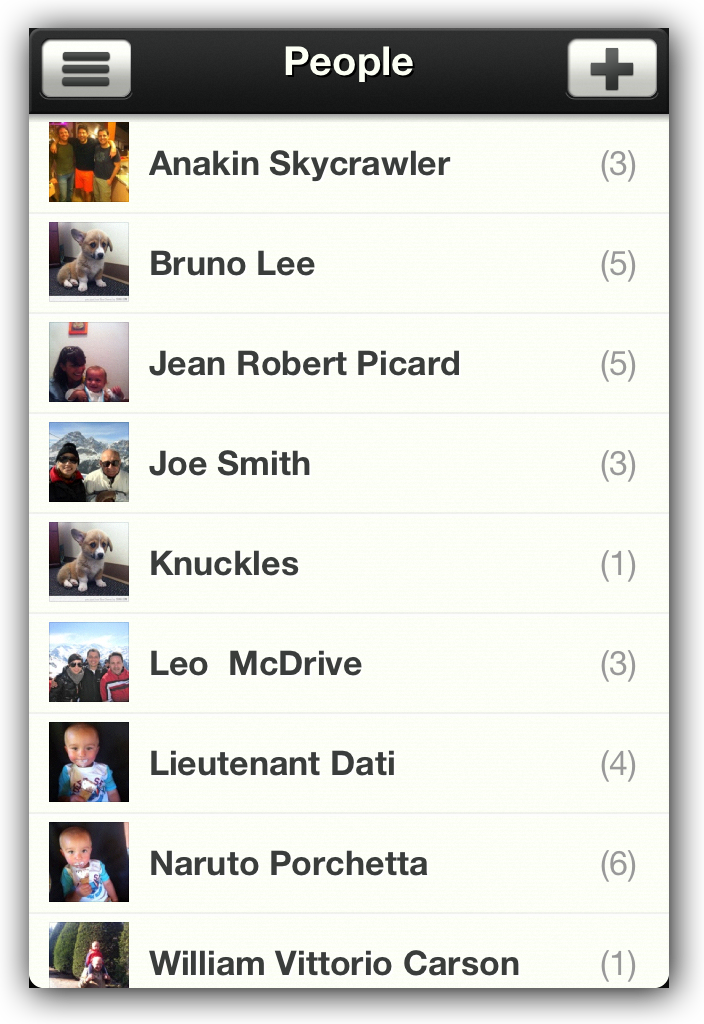704x1024 pixels.
Task: Open the hamburger menu button
Action: point(86,69)
